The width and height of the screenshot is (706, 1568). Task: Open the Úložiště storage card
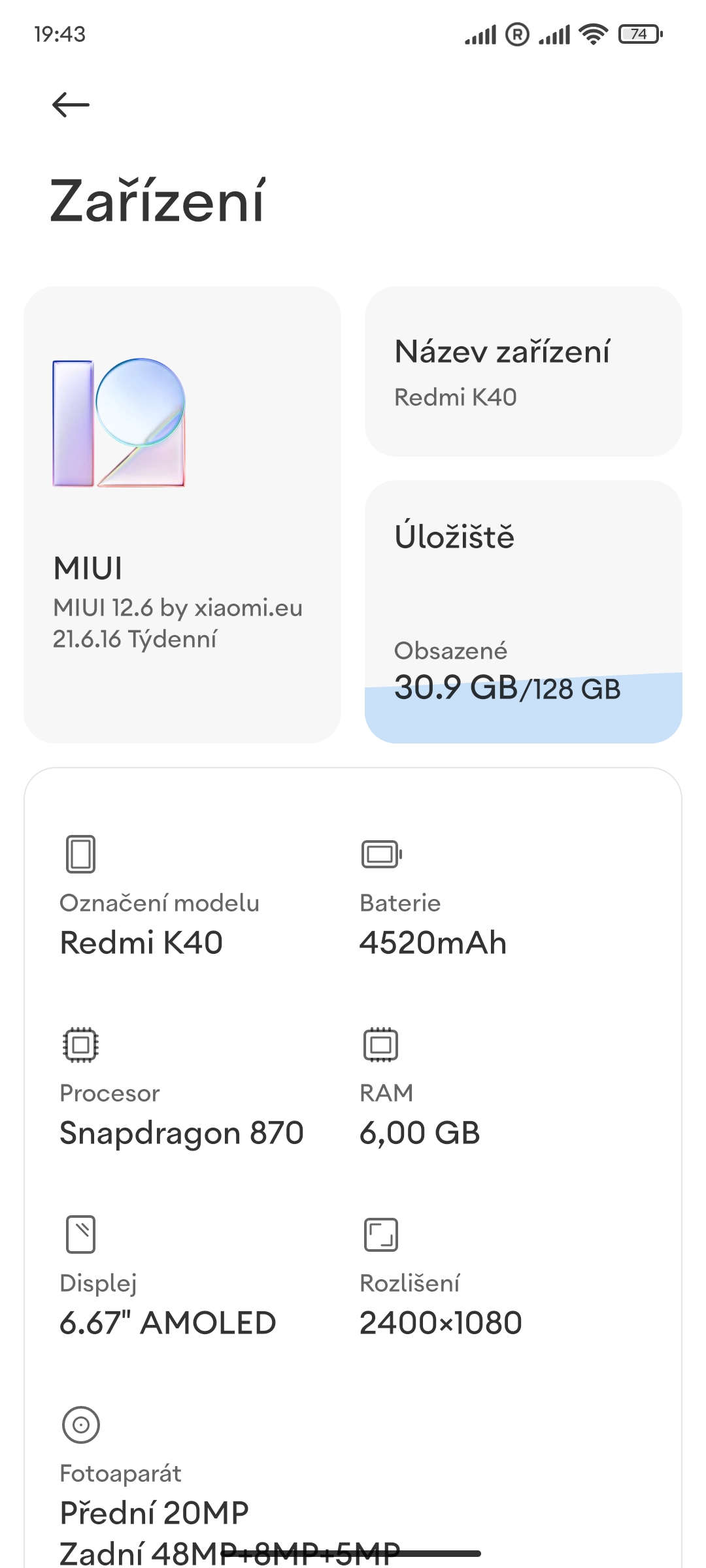[x=523, y=612]
